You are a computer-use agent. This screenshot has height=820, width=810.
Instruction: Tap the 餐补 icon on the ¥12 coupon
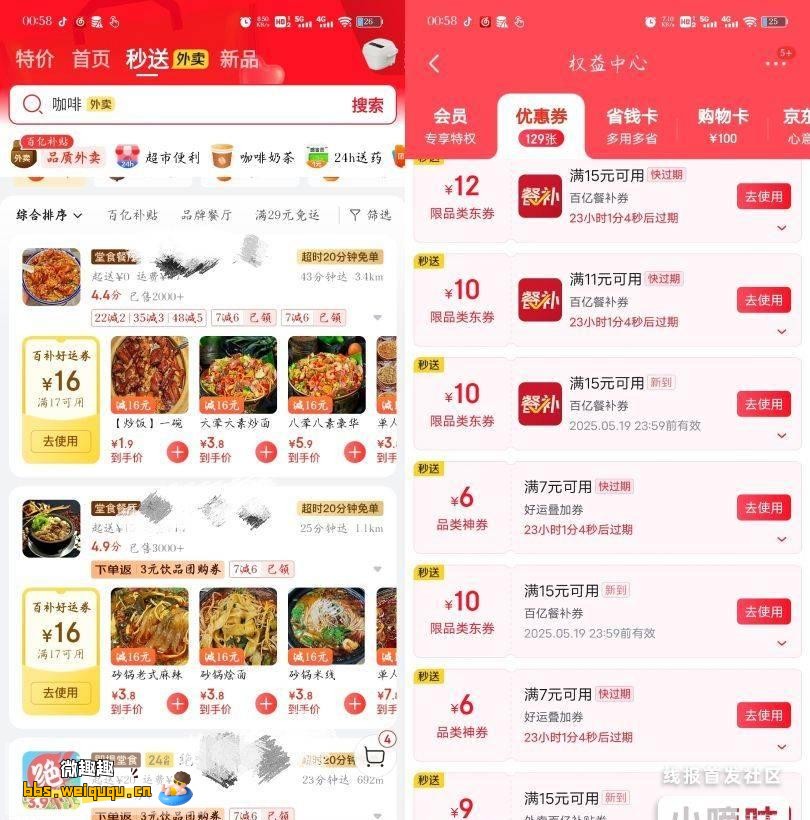coord(540,196)
